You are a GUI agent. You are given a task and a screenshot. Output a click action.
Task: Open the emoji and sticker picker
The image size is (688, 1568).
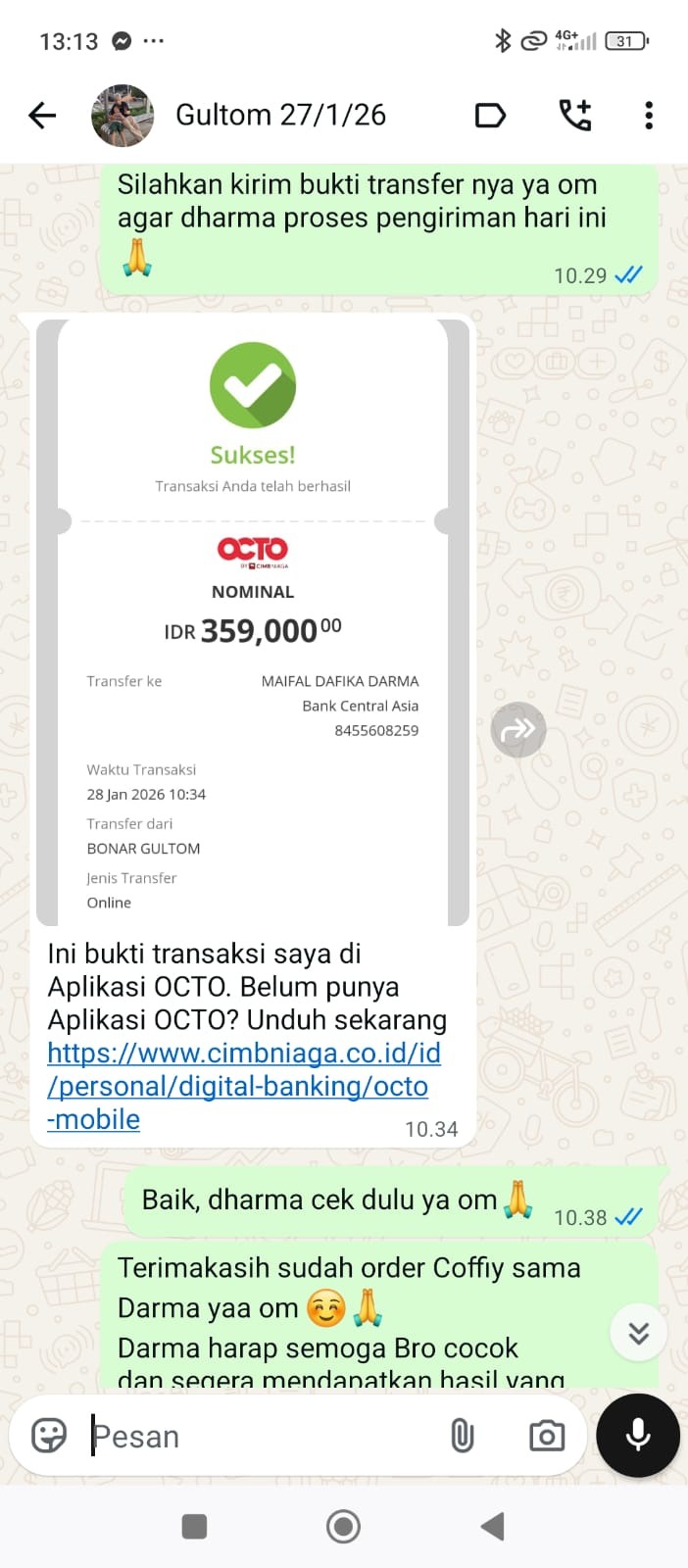[x=49, y=1436]
